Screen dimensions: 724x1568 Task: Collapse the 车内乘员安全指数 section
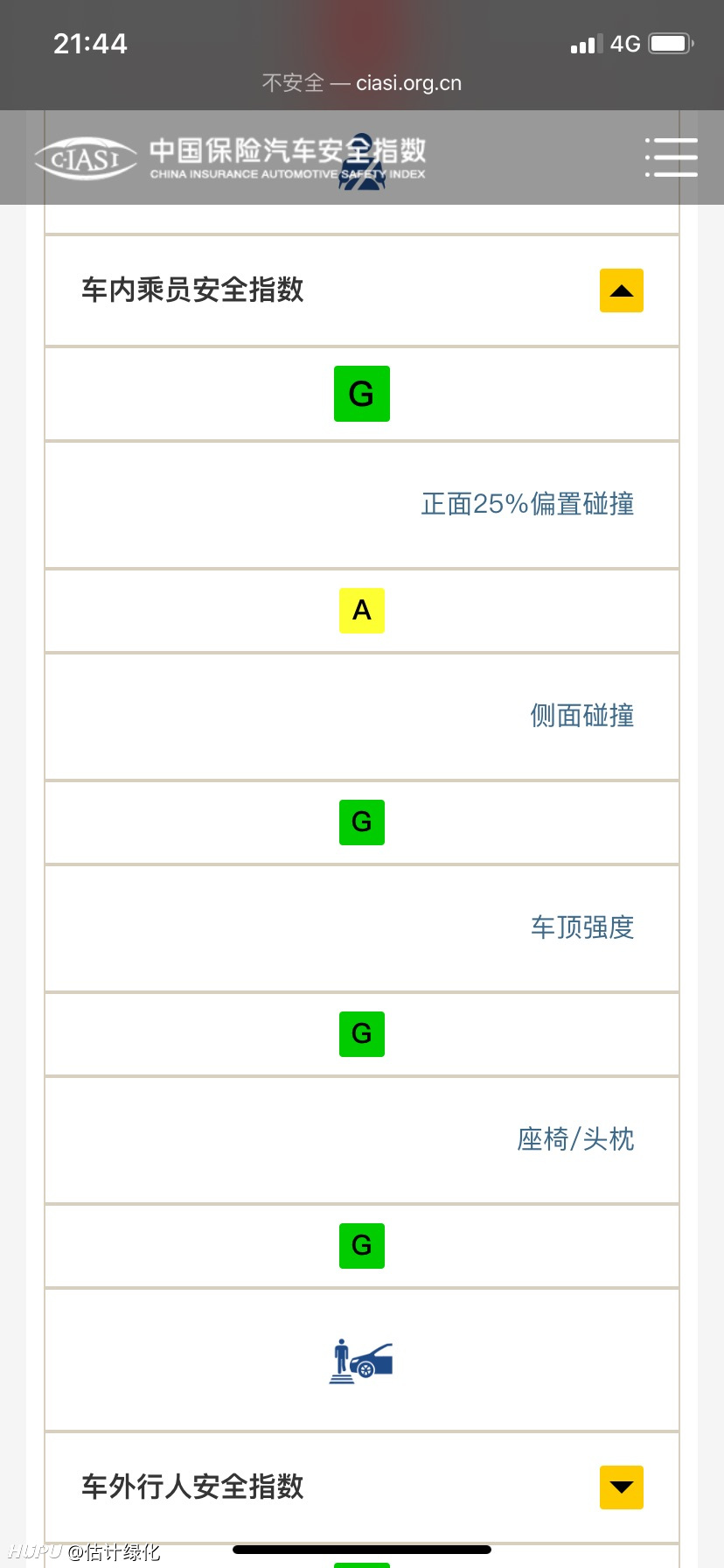coord(621,290)
